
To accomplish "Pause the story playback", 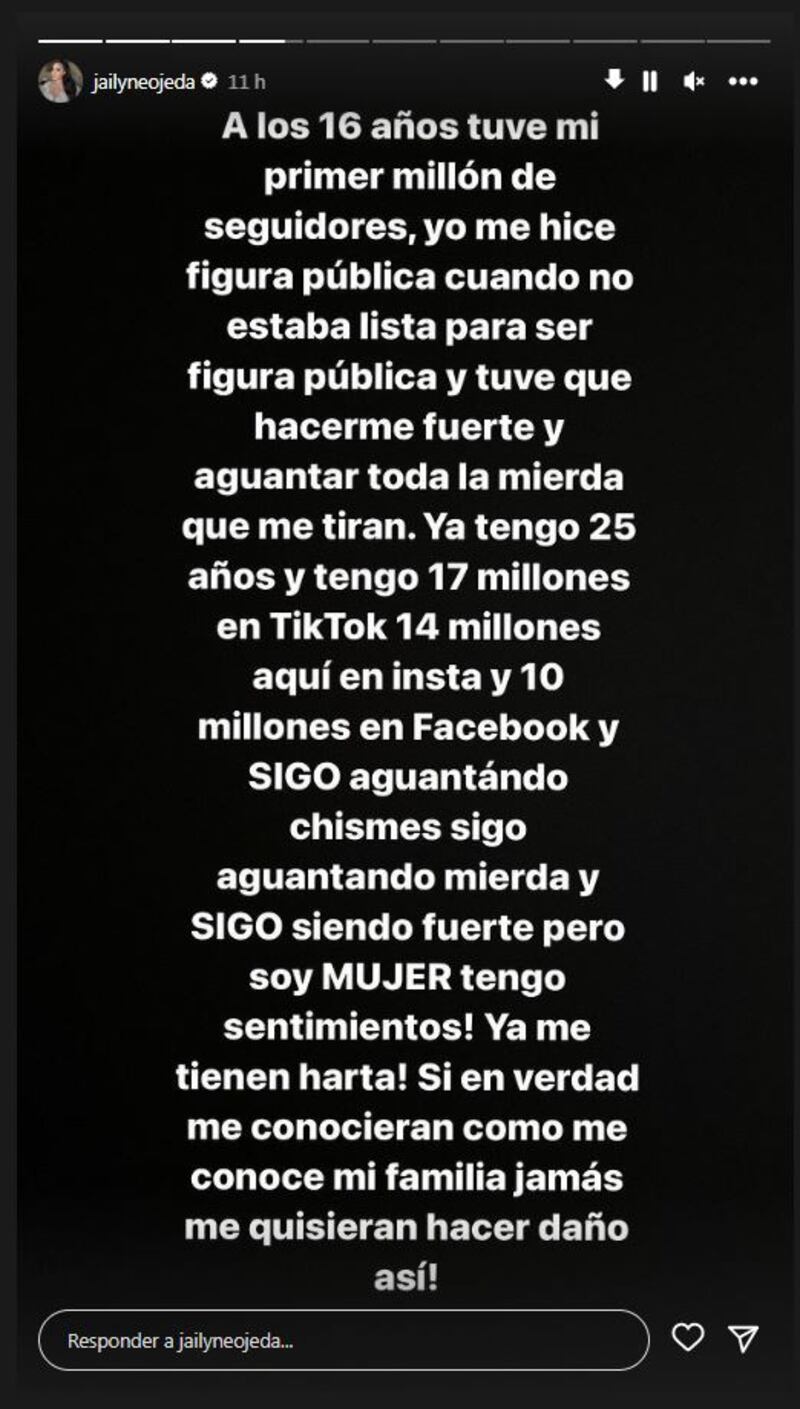I will pos(650,81).
